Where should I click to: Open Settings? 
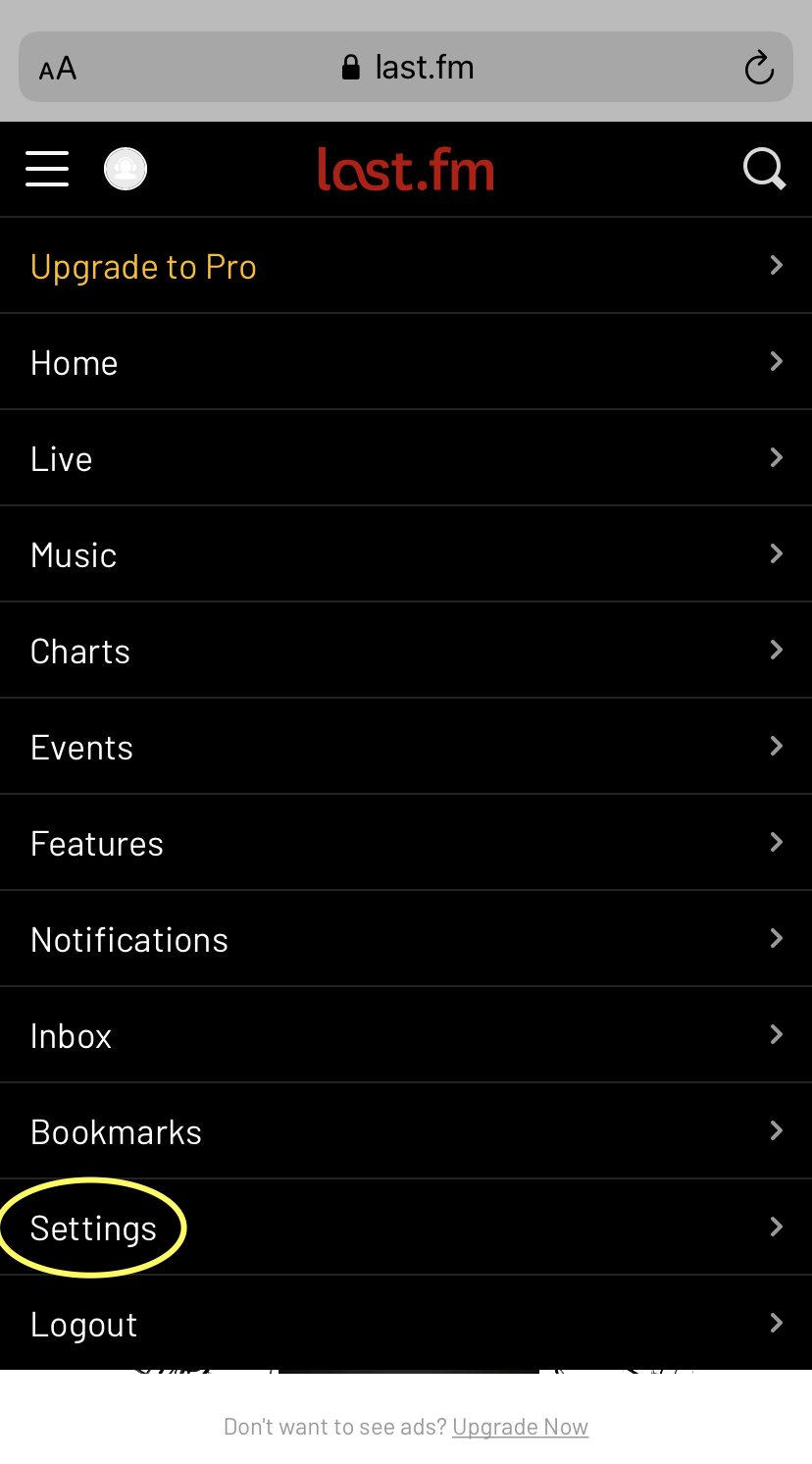click(406, 1228)
